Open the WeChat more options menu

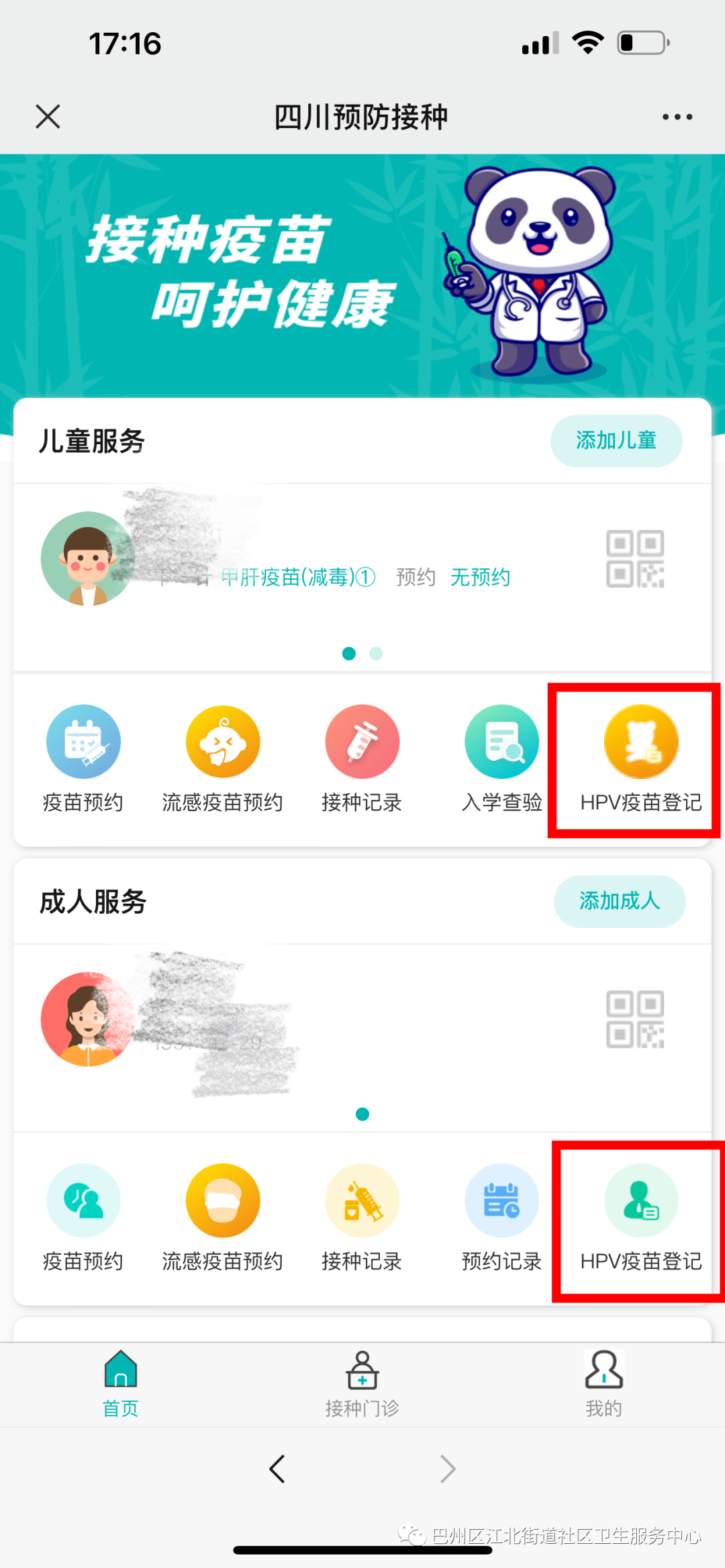pyautogui.click(x=676, y=115)
